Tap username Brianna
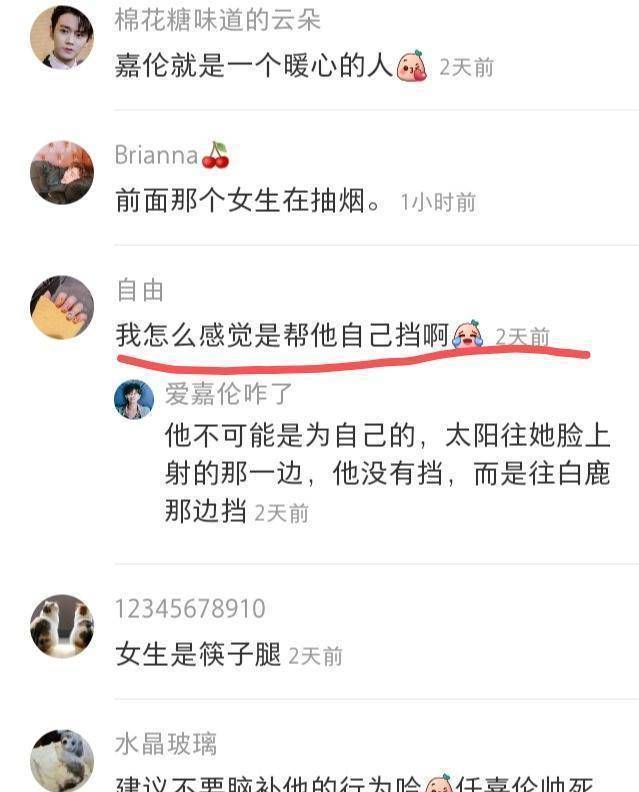Viewport: 639px width, 792px height. point(156,155)
